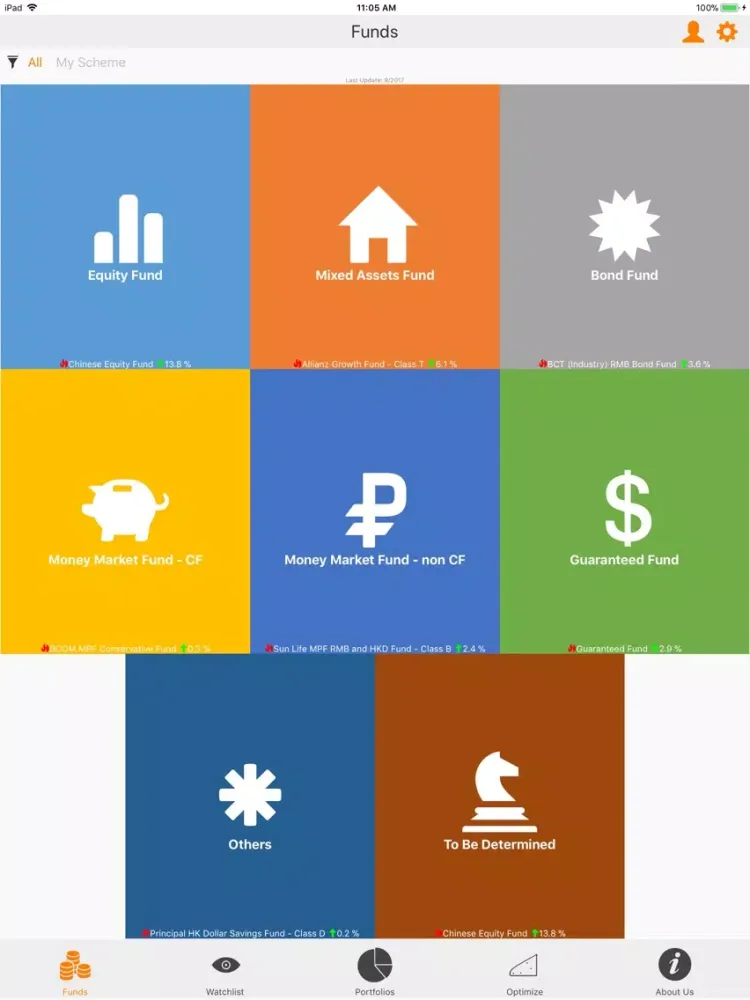The image size is (750, 1000).
Task: Switch to the Portfolios tab
Action: point(375,973)
